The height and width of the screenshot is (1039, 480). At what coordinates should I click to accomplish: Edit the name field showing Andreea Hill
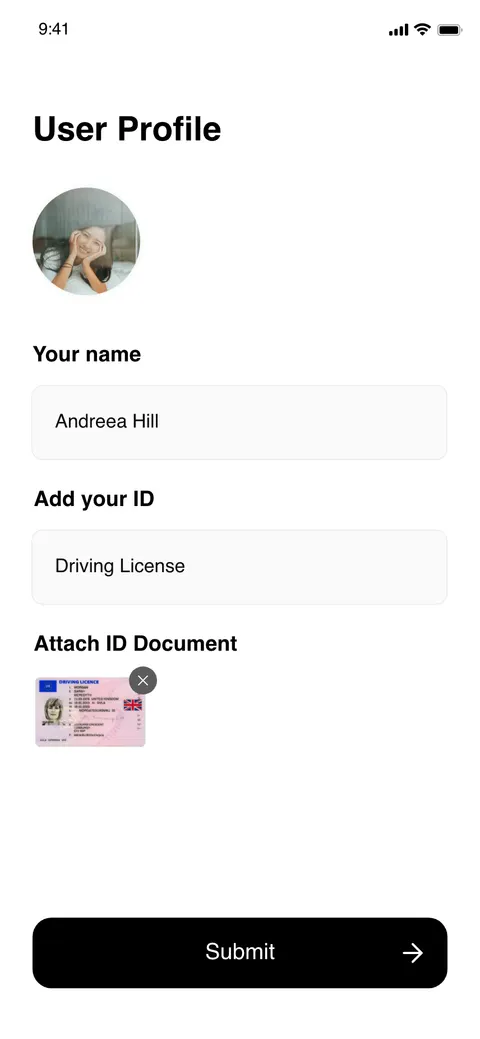(x=239, y=422)
